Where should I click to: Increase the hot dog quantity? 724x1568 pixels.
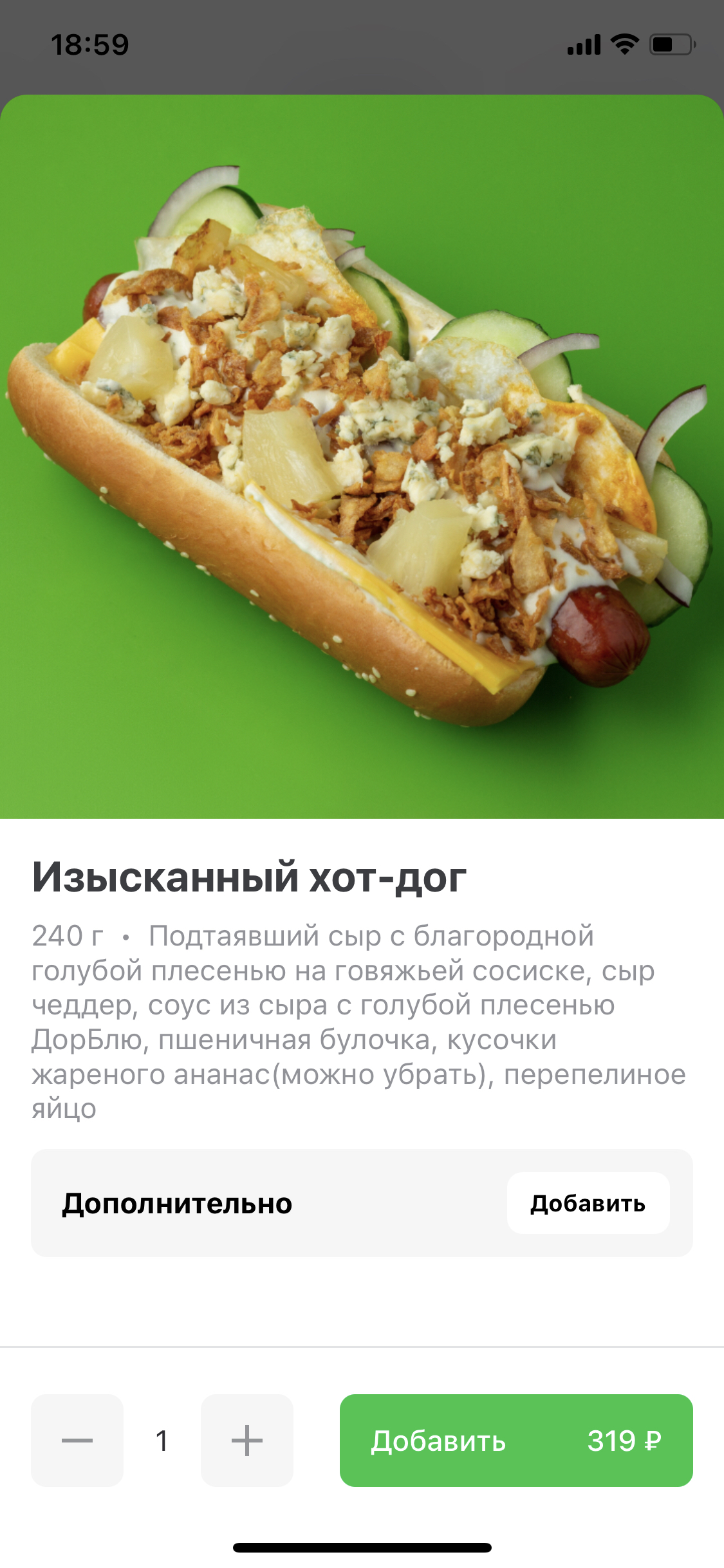(x=247, y=1441)
